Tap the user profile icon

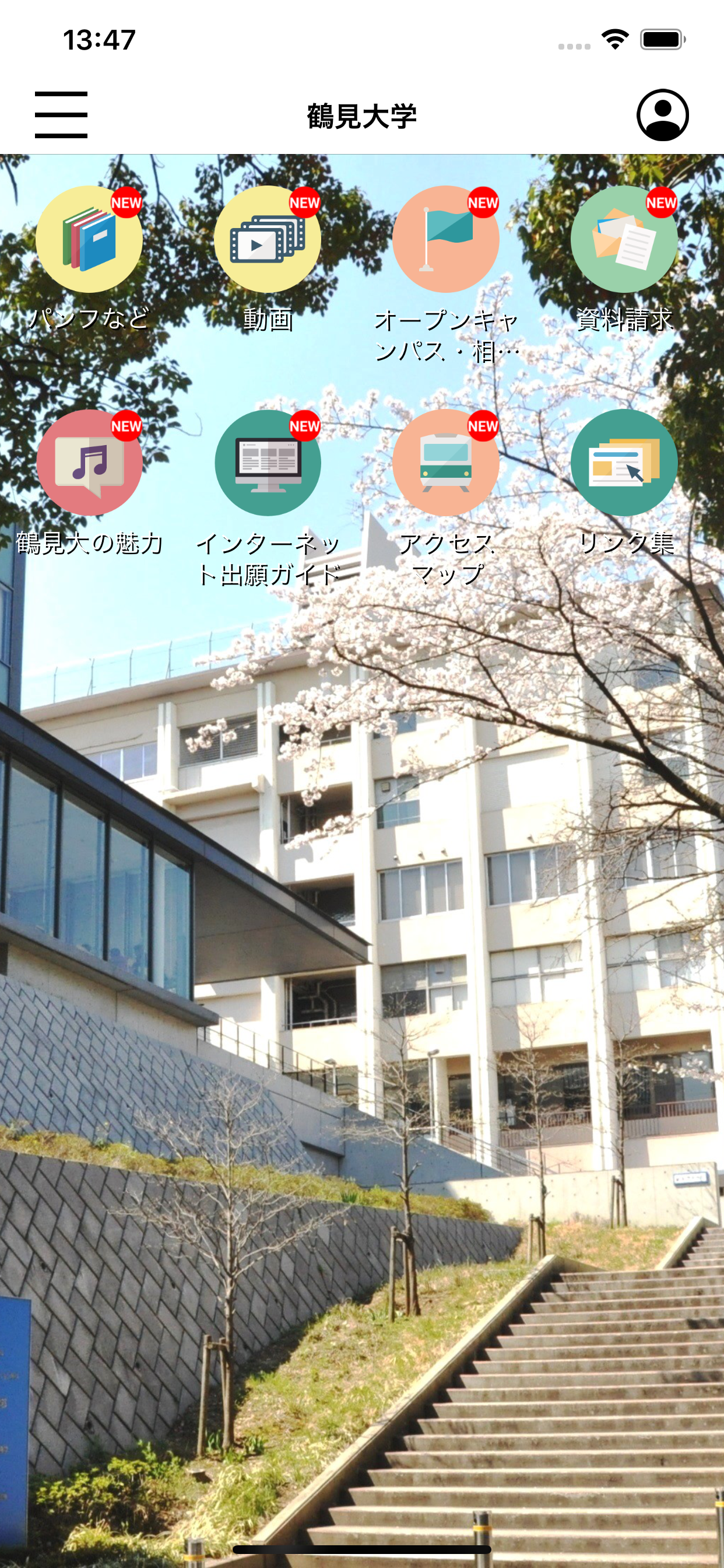(x=663, y=116)
